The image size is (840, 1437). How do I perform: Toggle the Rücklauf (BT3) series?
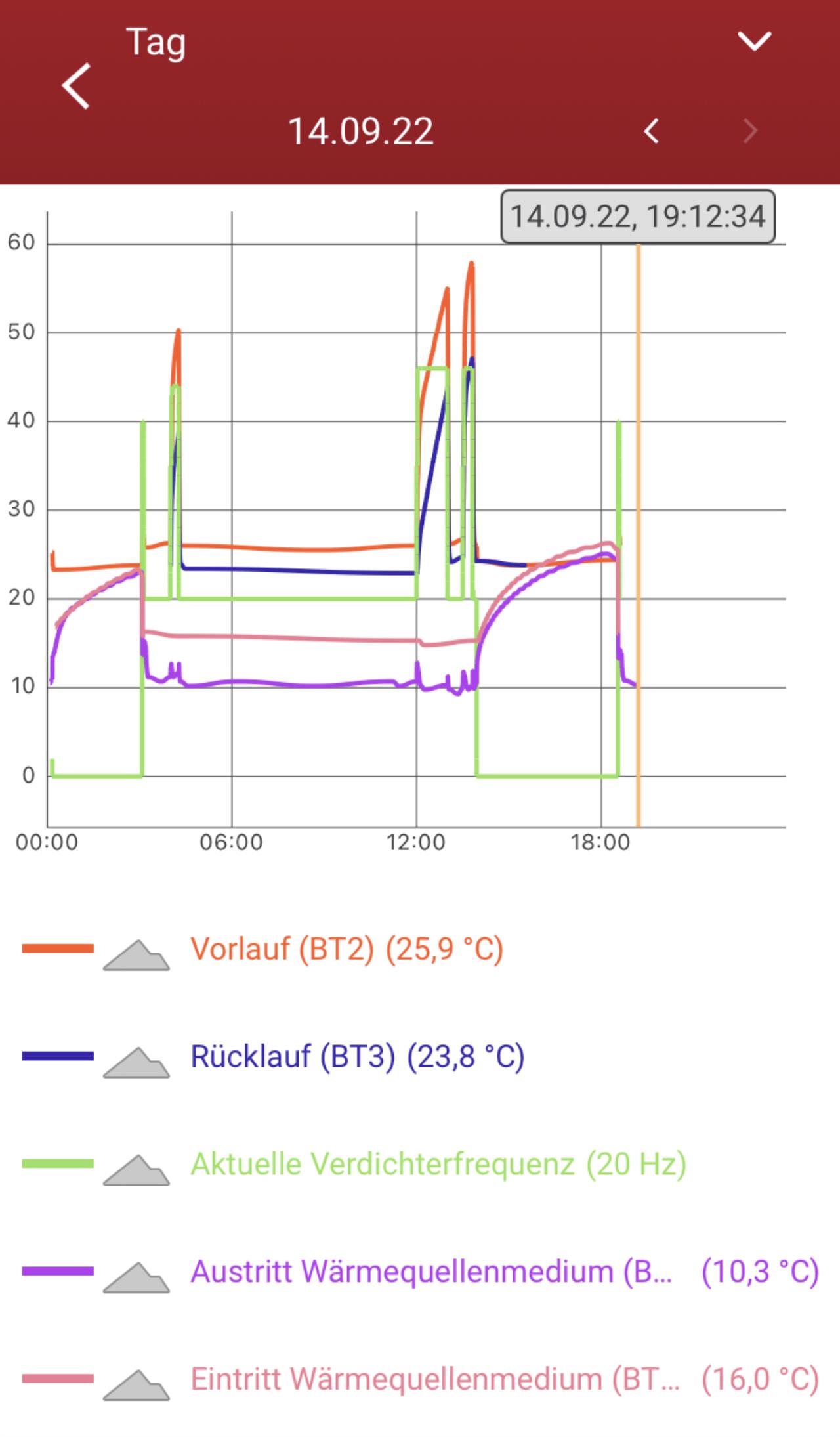pos(273,1056)
